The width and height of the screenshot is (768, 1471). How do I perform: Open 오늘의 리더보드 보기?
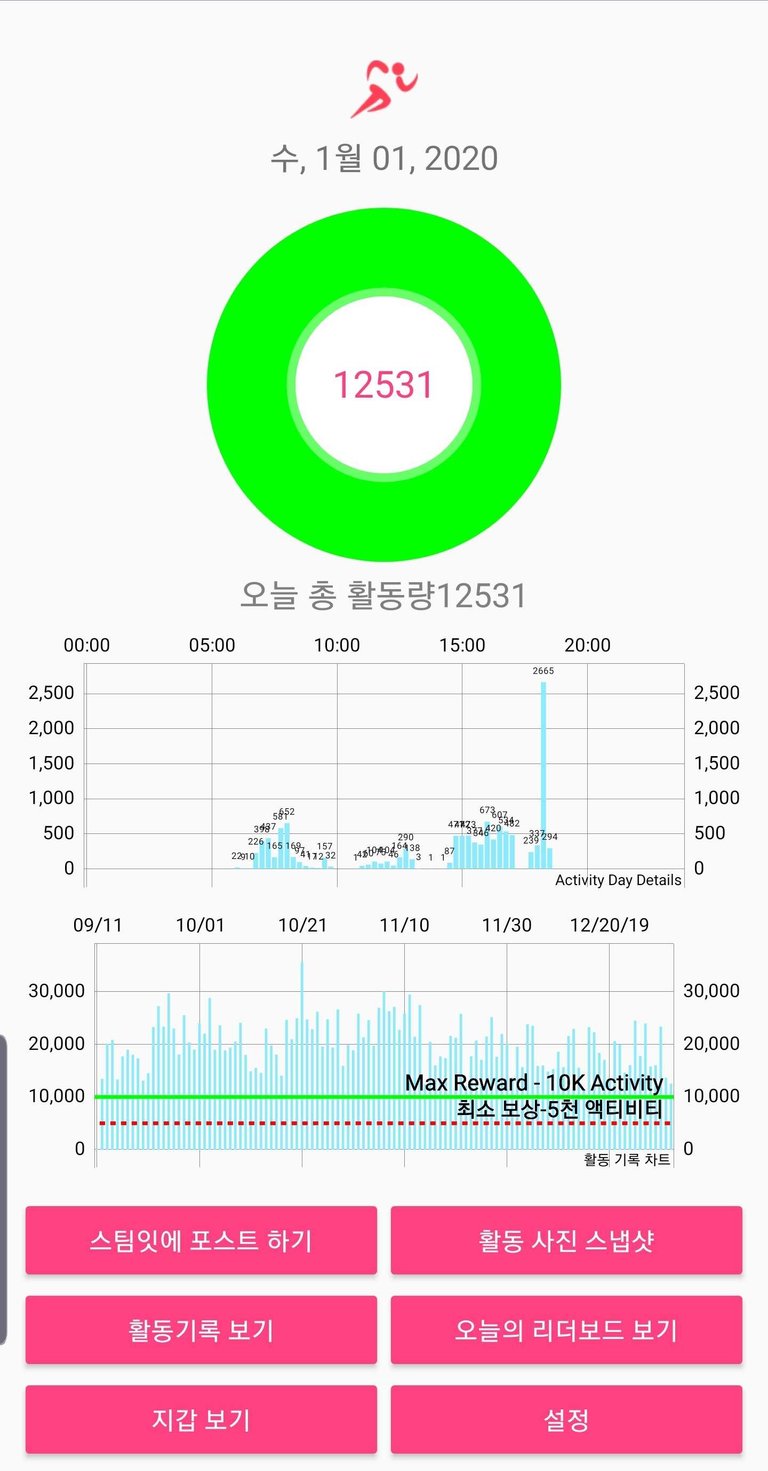point(566,1330)
